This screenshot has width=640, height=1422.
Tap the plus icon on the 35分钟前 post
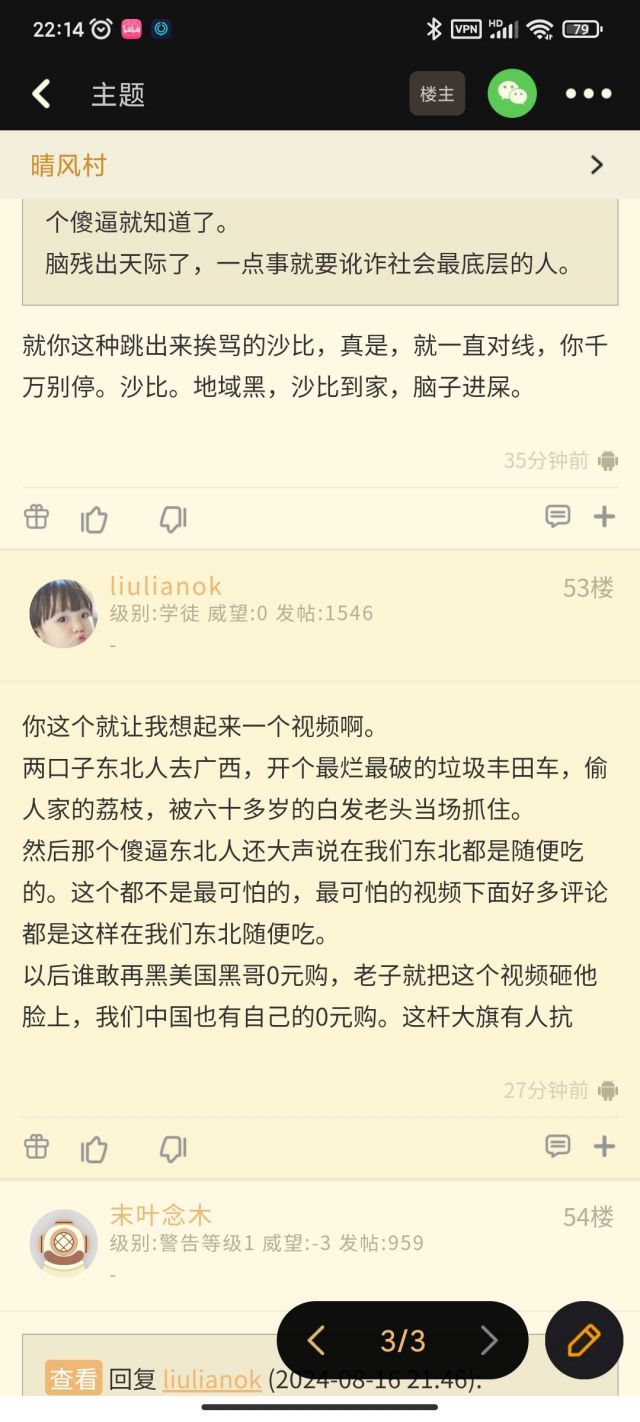coord(604,516)
